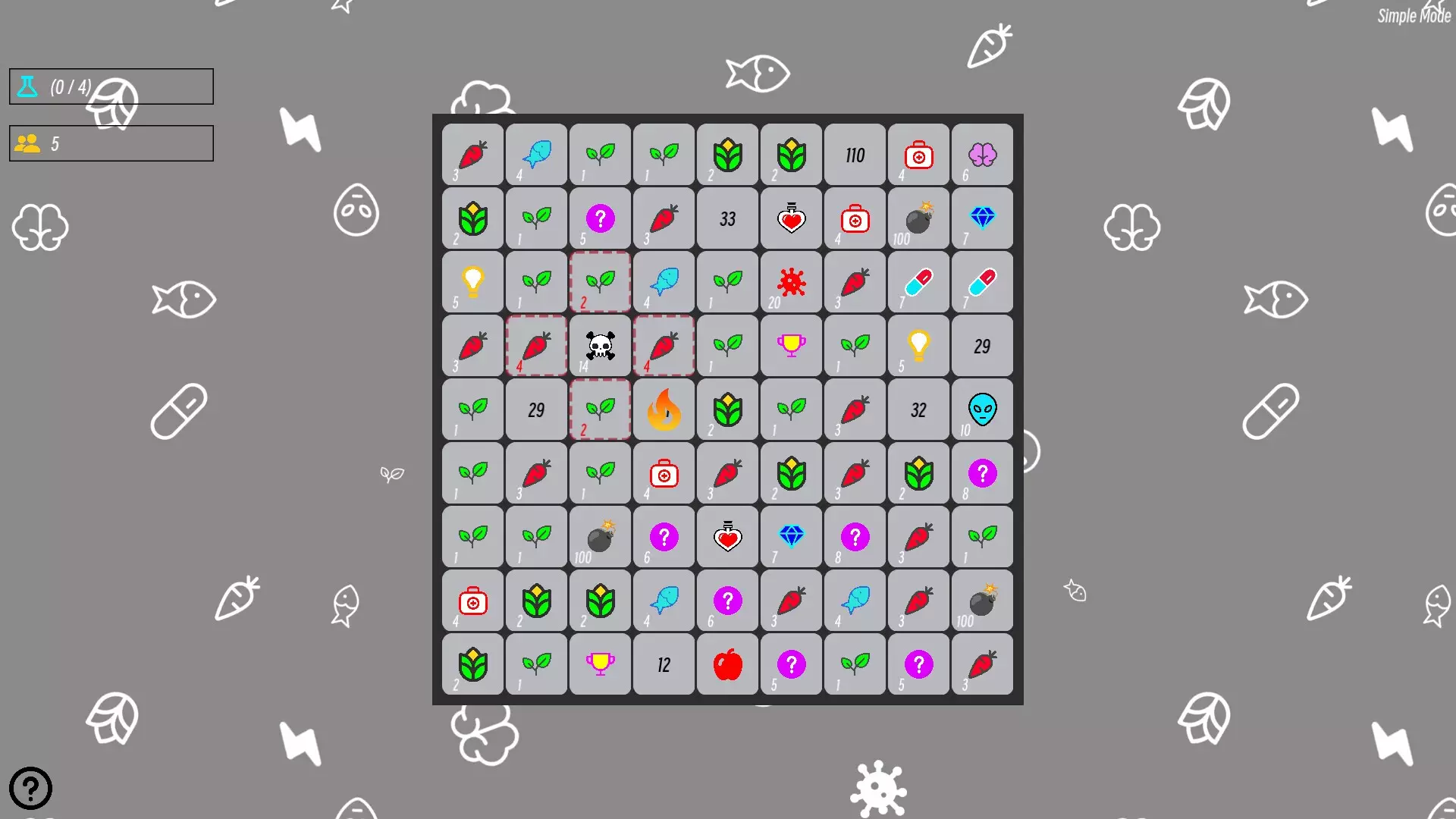Viewport: 1456px width, 819px height.
Task: Select the flame tile
Action: coord(664,409)
